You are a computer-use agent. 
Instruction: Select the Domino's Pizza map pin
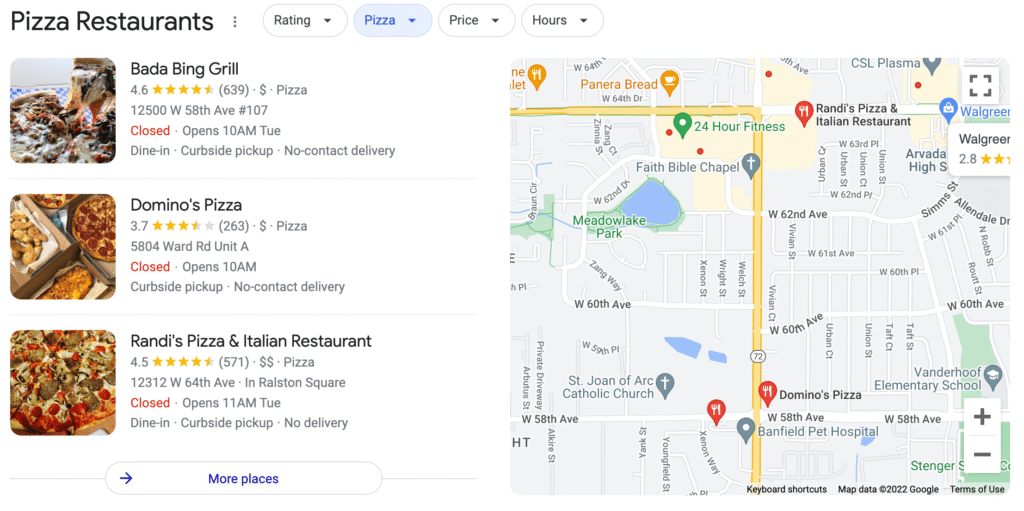(767, 392)
